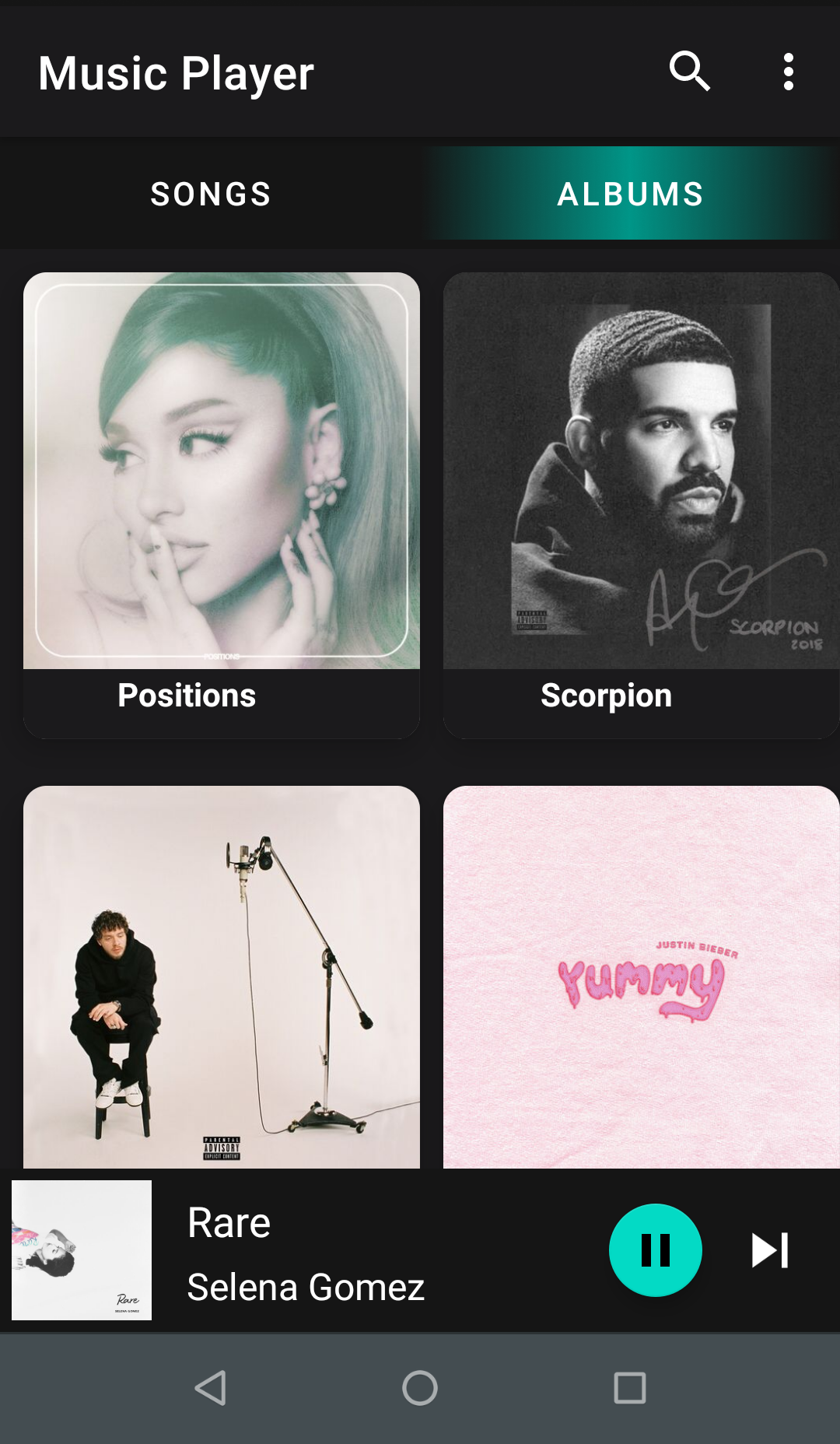Toggle playback with the pause control

coord(655,1248)
